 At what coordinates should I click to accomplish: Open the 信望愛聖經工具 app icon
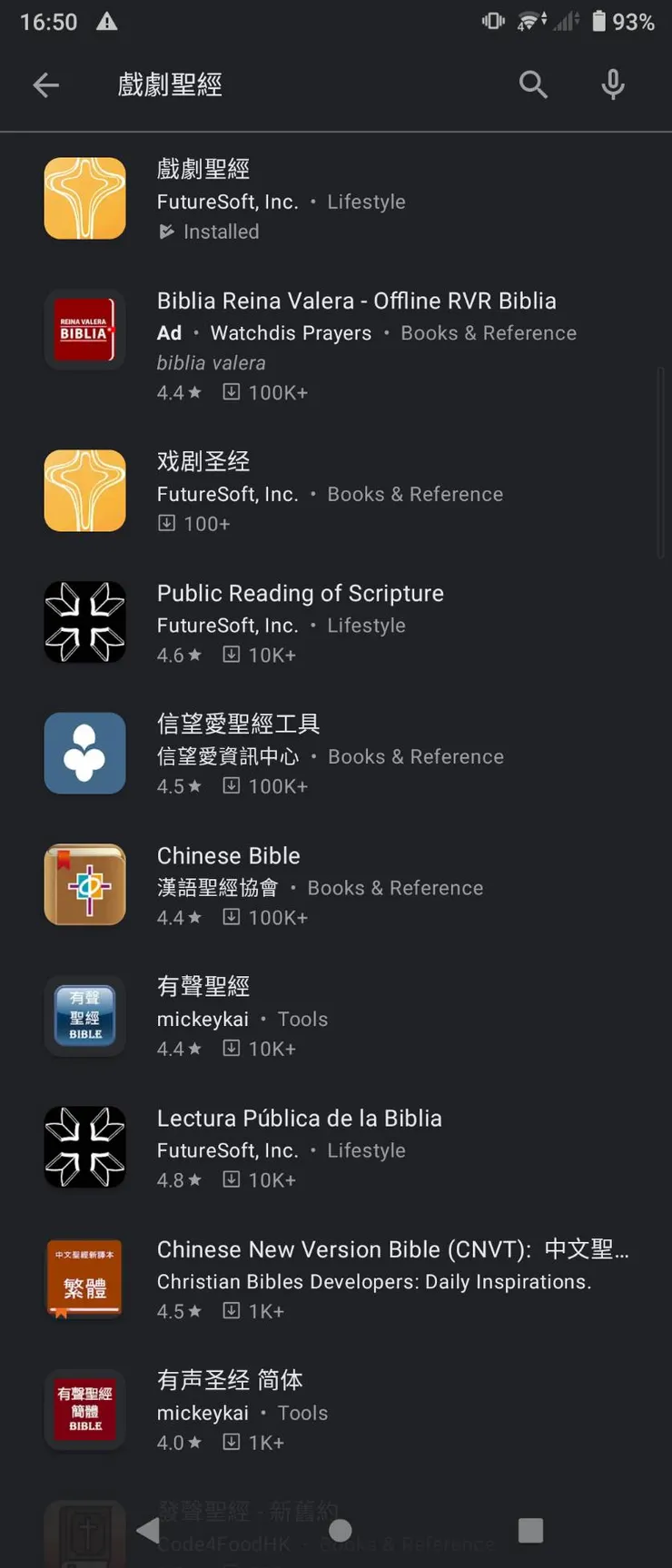pyautogui.click(x=84, y=753)
